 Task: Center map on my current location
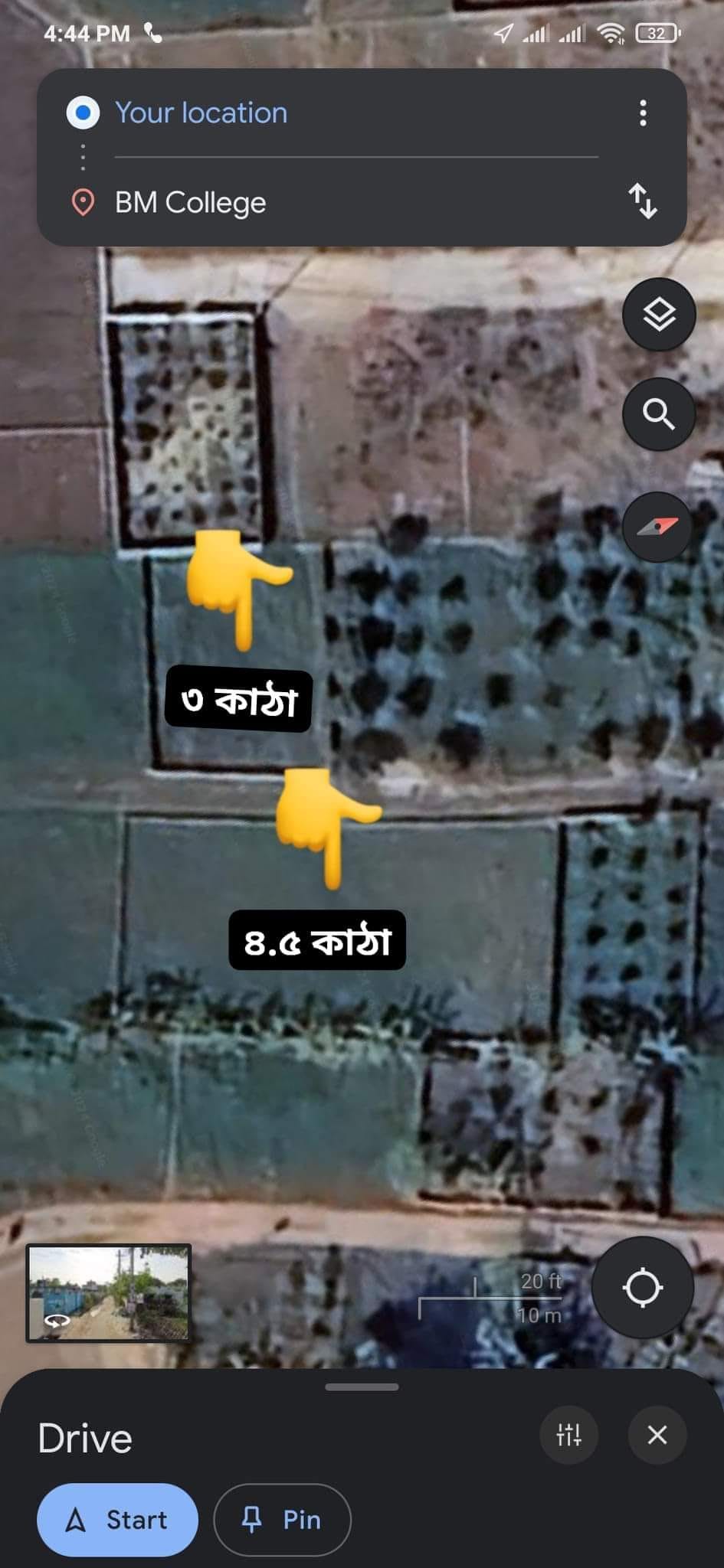point(642,1287)
